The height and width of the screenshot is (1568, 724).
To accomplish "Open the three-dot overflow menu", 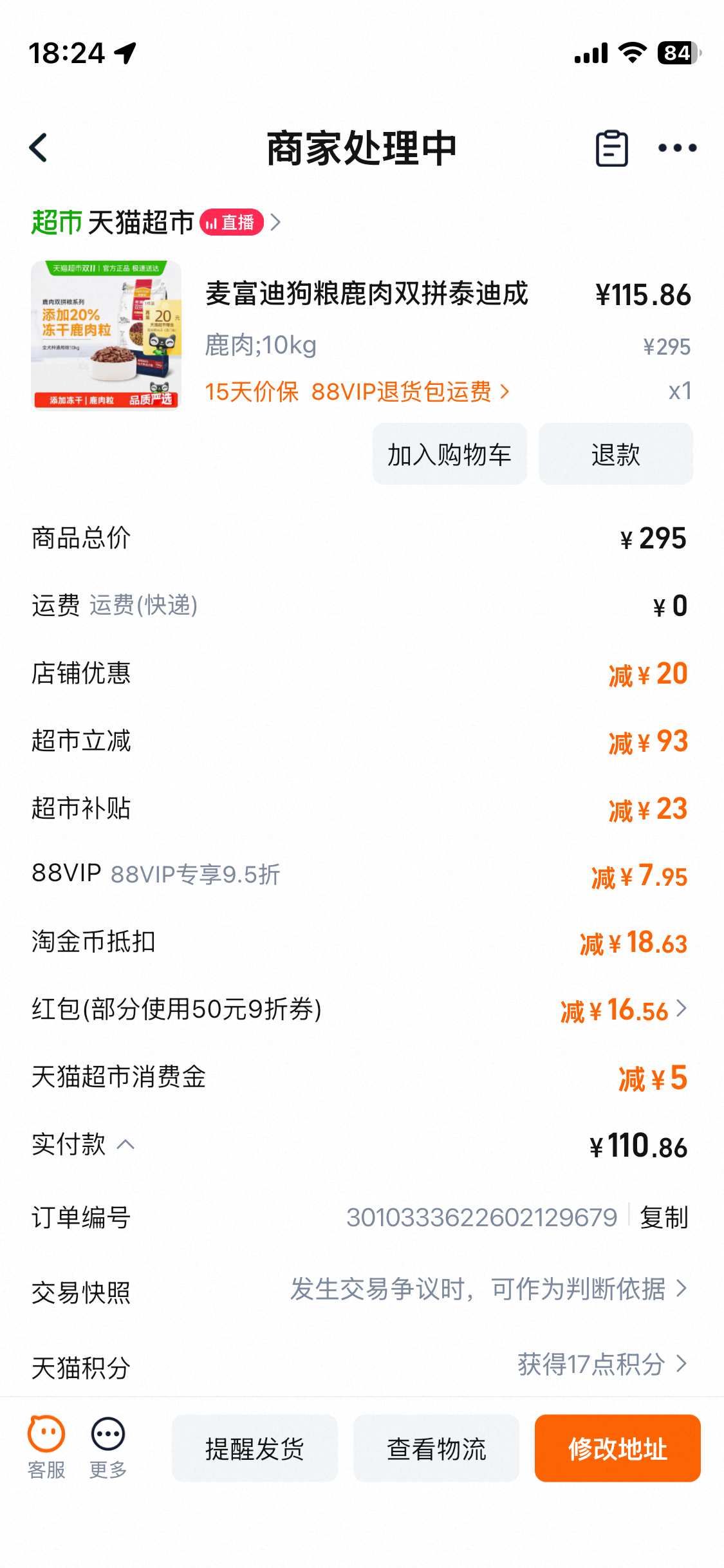I will point(677,148).
